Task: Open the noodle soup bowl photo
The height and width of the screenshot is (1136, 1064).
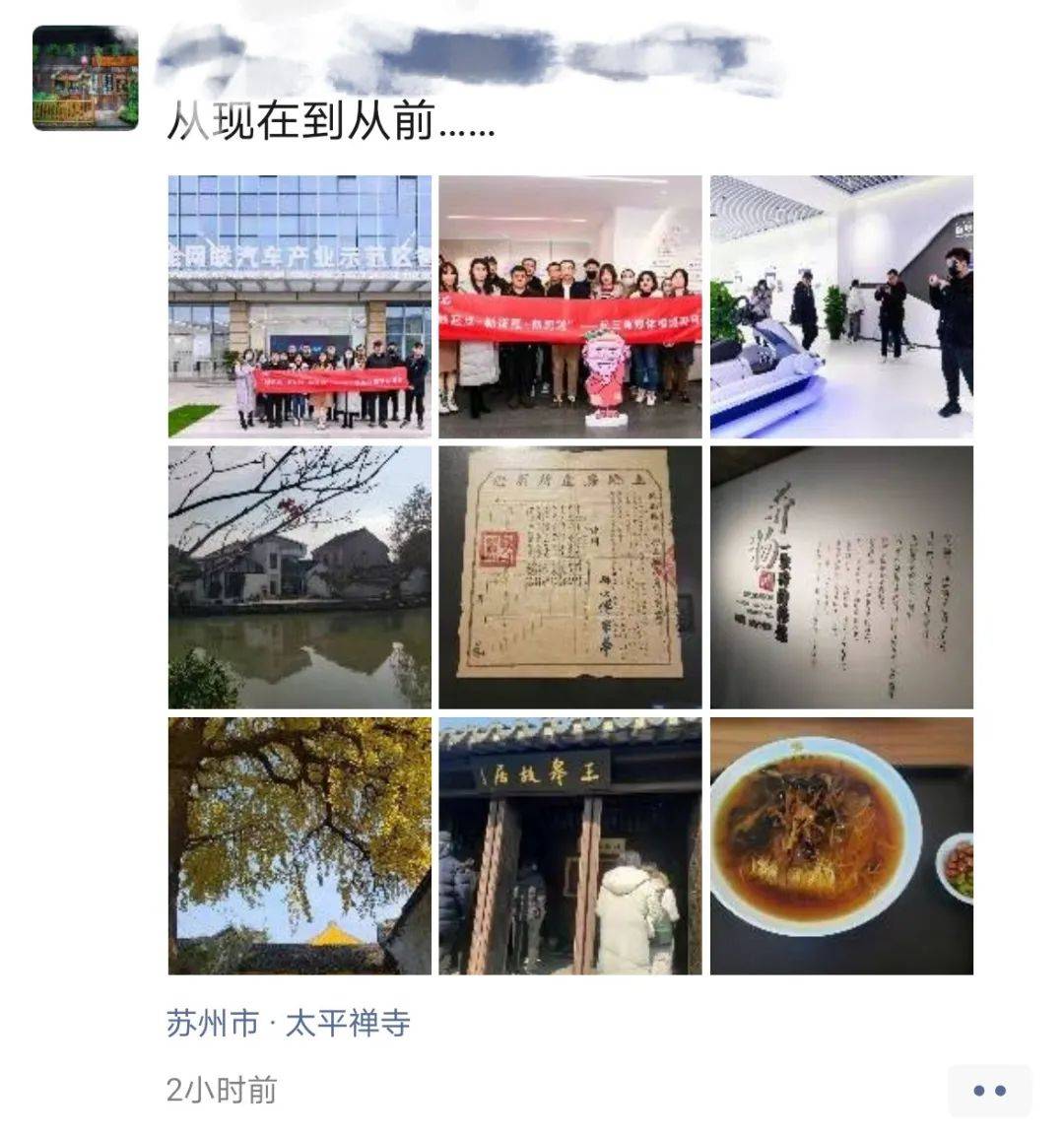Action: (x=841, y=845)
